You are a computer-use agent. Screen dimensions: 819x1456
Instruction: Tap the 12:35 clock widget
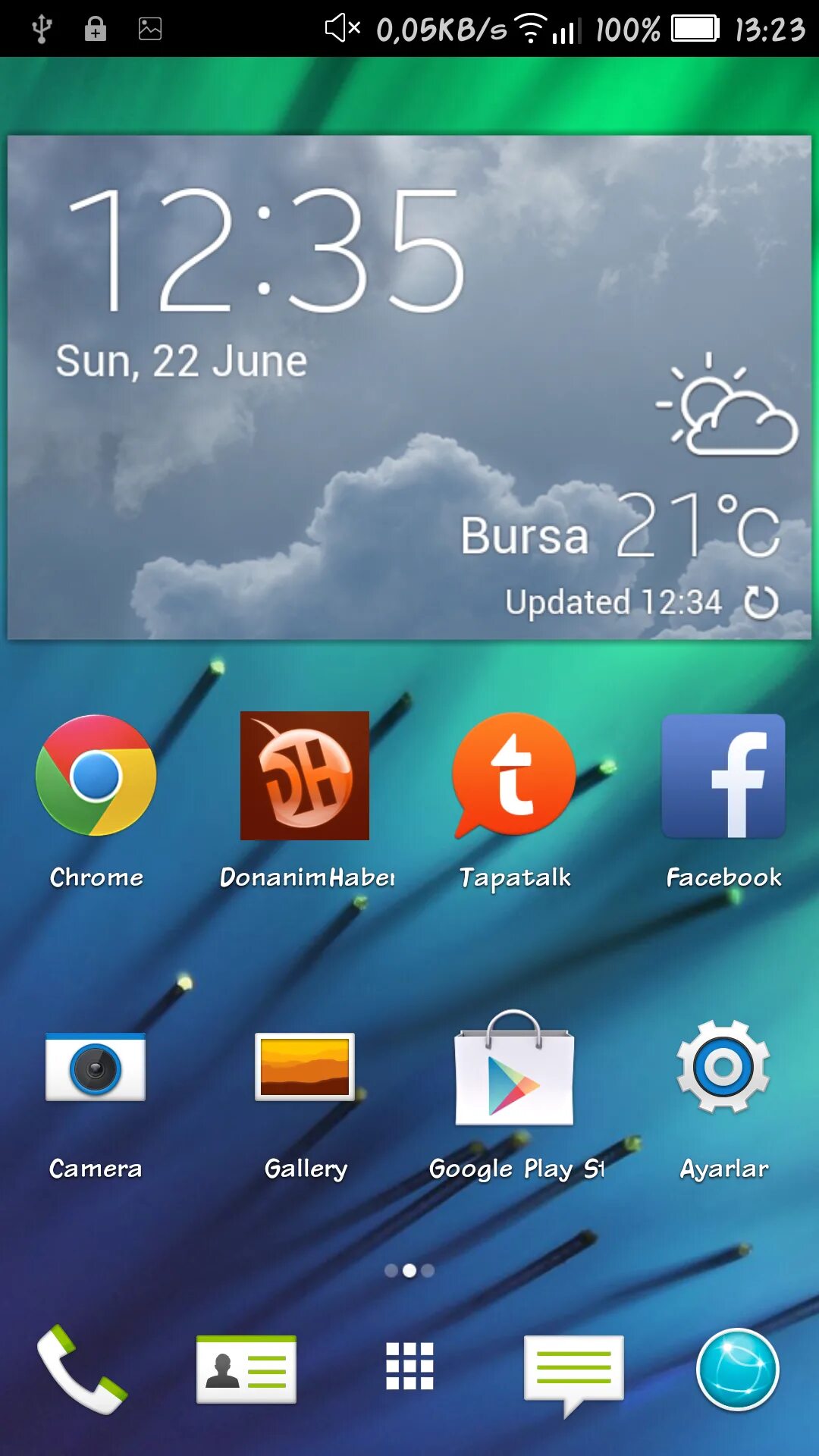[265, 250]
